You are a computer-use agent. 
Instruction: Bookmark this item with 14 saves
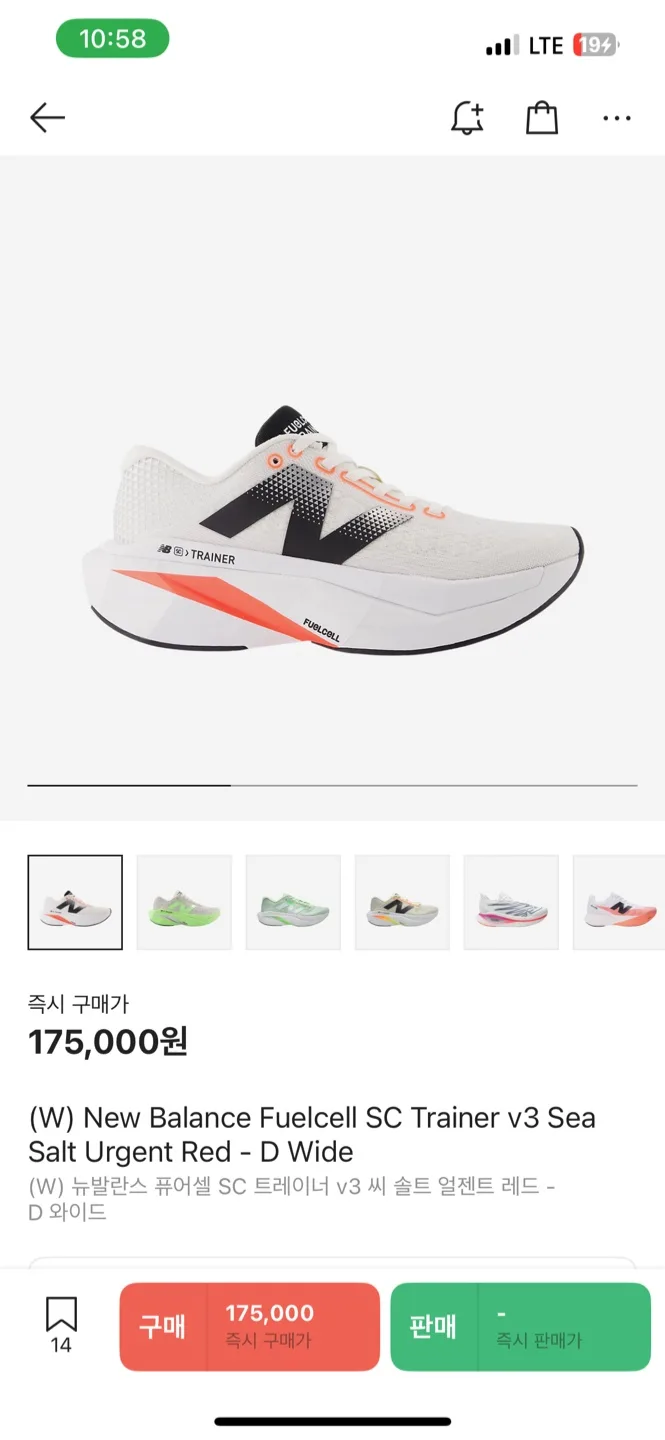(61, 1325)
